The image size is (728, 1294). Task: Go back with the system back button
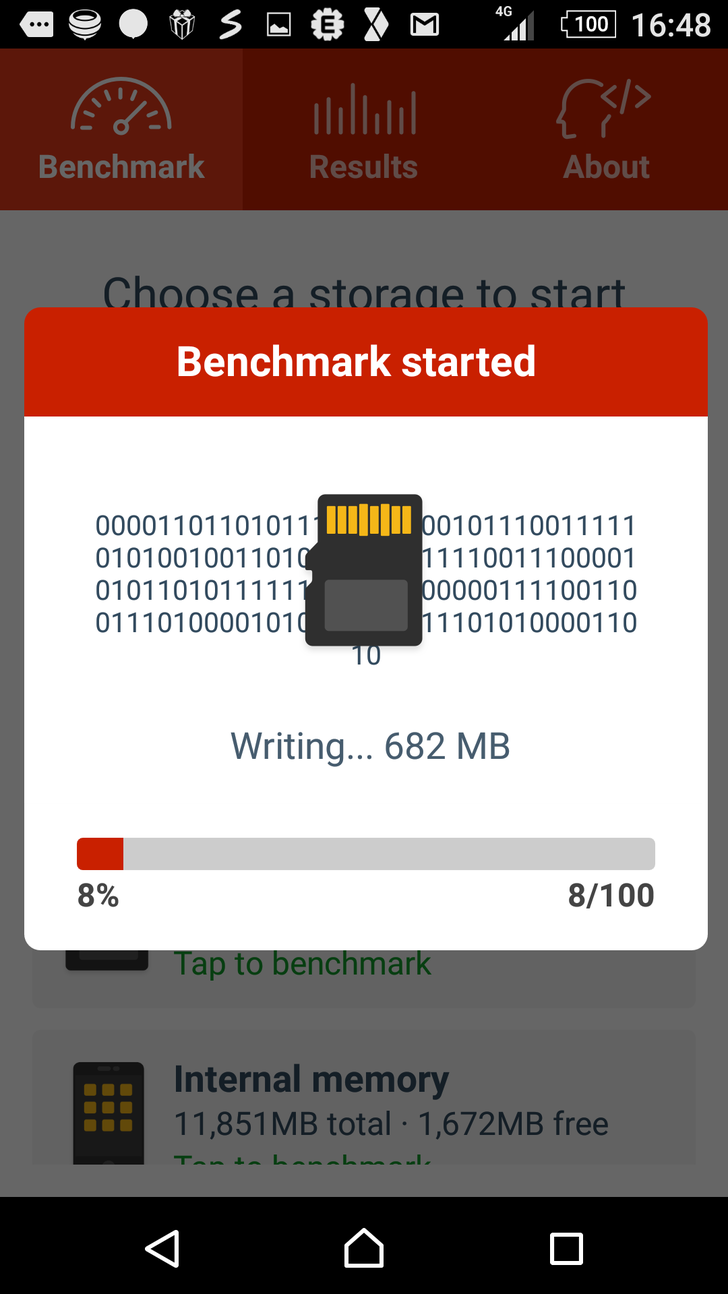pos(162,1248)
